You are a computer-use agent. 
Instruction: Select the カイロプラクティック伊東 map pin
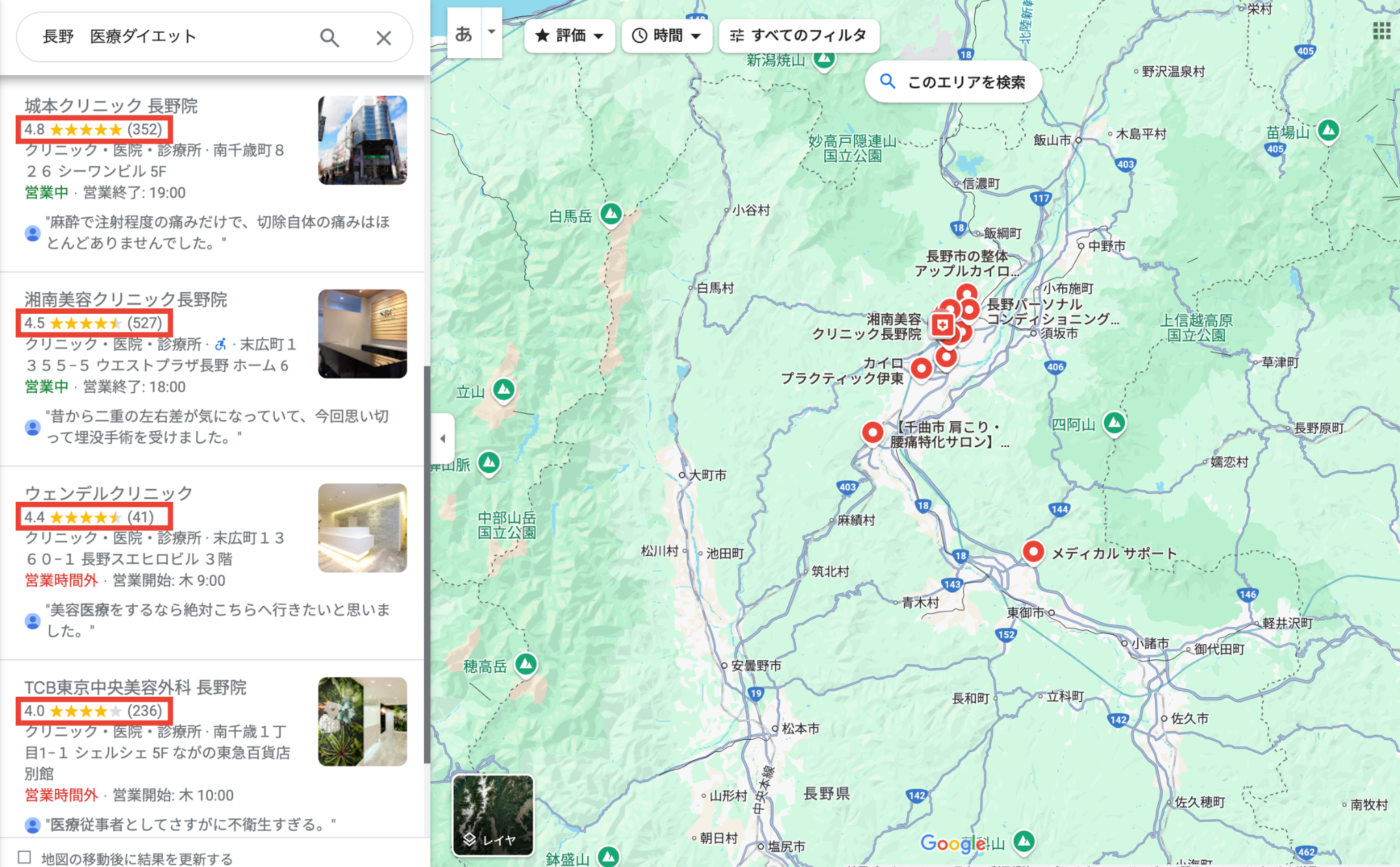coord(921,368)
